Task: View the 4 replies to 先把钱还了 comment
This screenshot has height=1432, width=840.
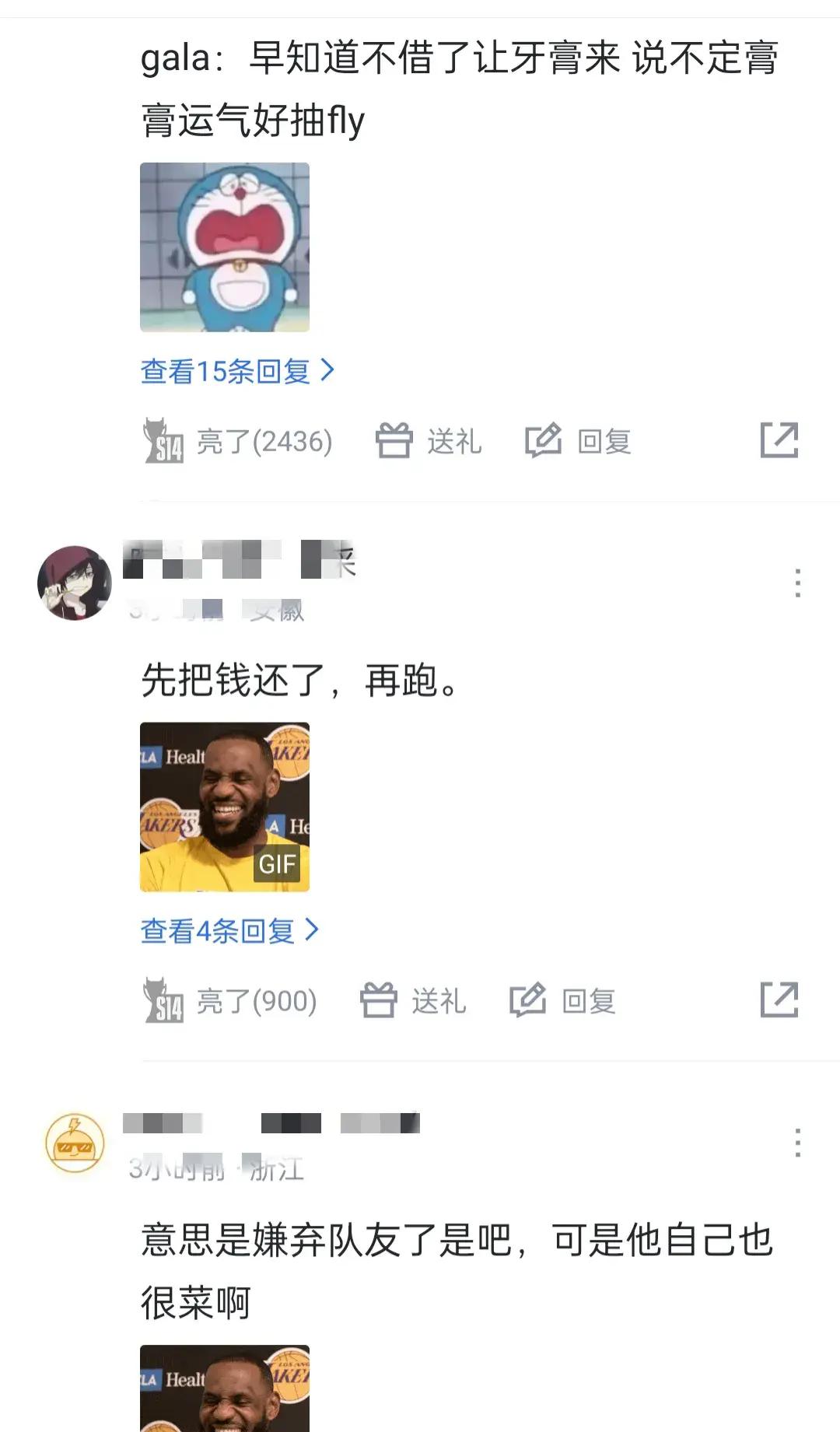Action: 229,930
